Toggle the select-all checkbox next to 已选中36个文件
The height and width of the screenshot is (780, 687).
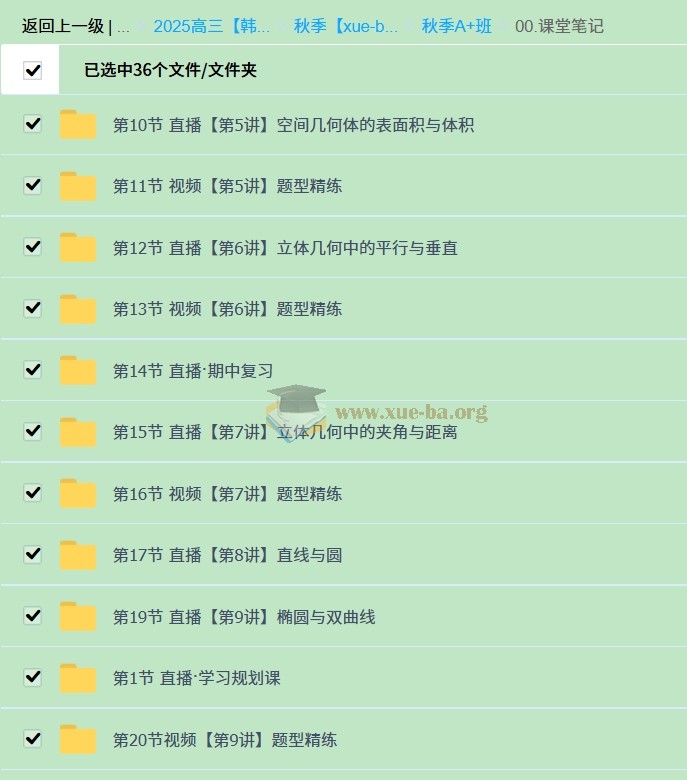pyautogui.click(x=32, y=70)
